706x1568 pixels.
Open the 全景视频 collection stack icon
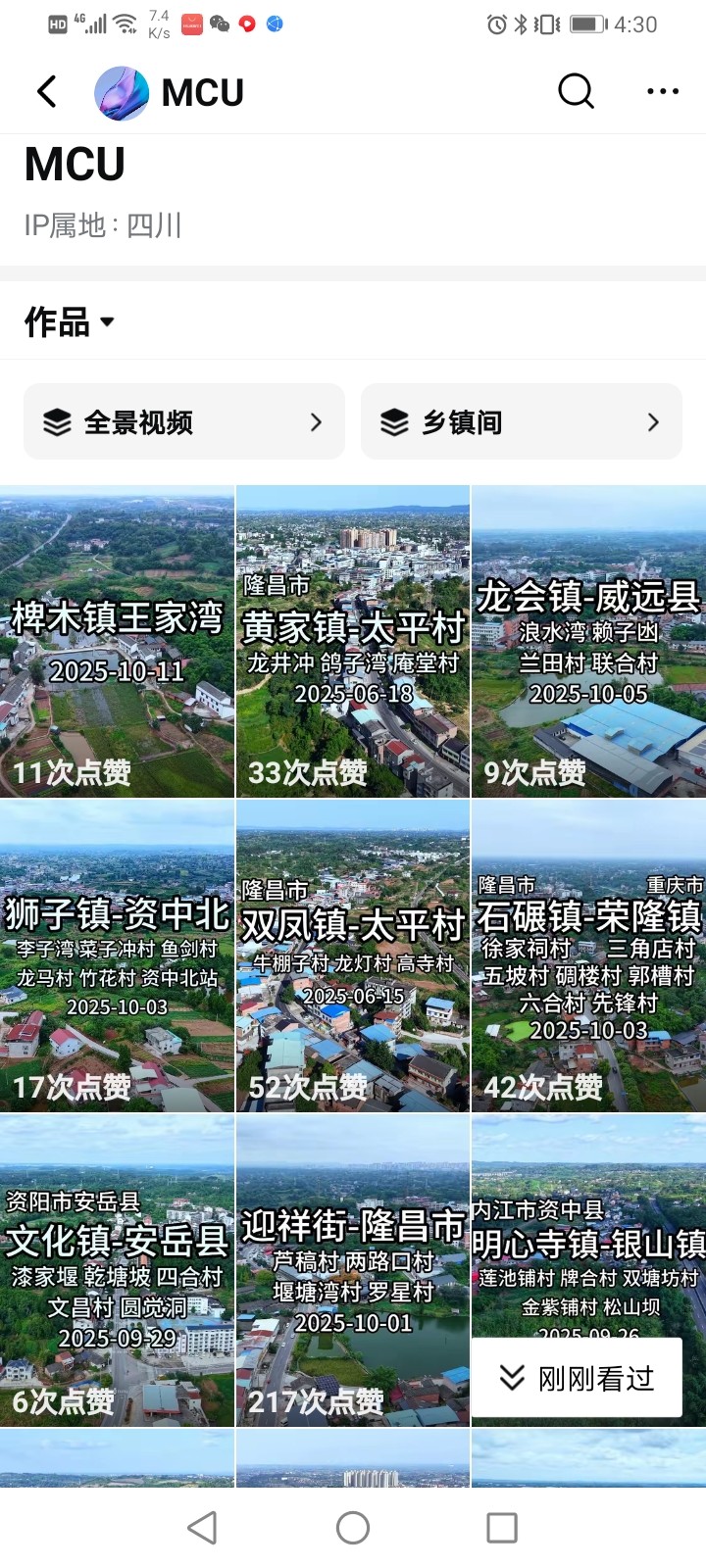point(57,421)
